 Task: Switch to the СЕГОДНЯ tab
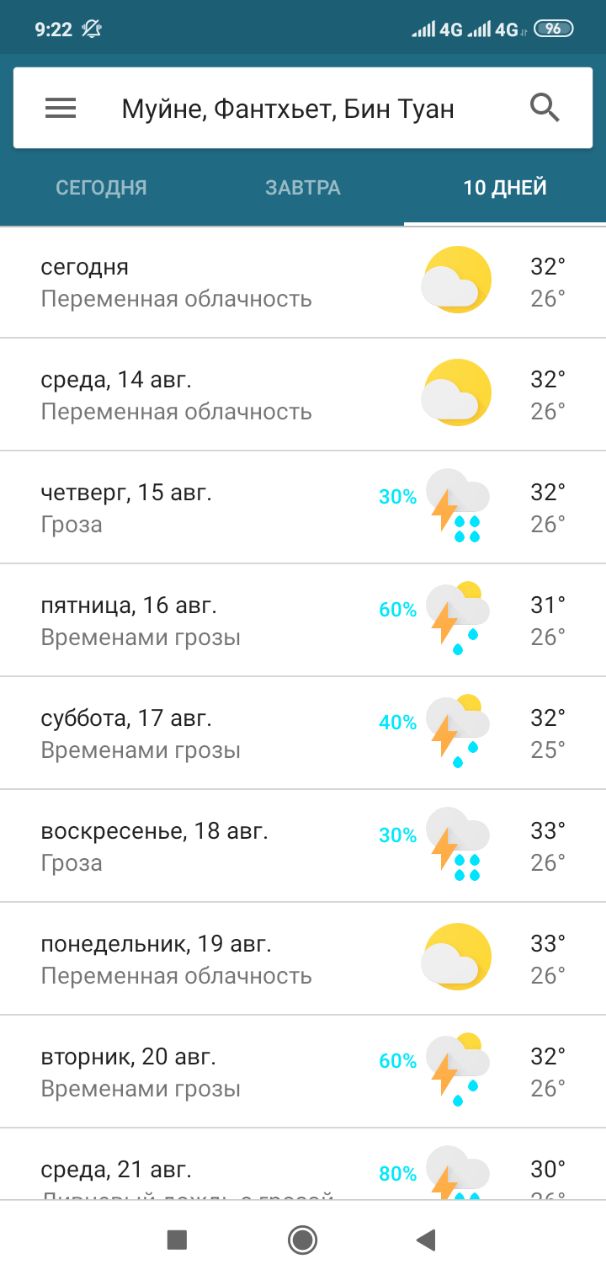click(x=101, y=188)
